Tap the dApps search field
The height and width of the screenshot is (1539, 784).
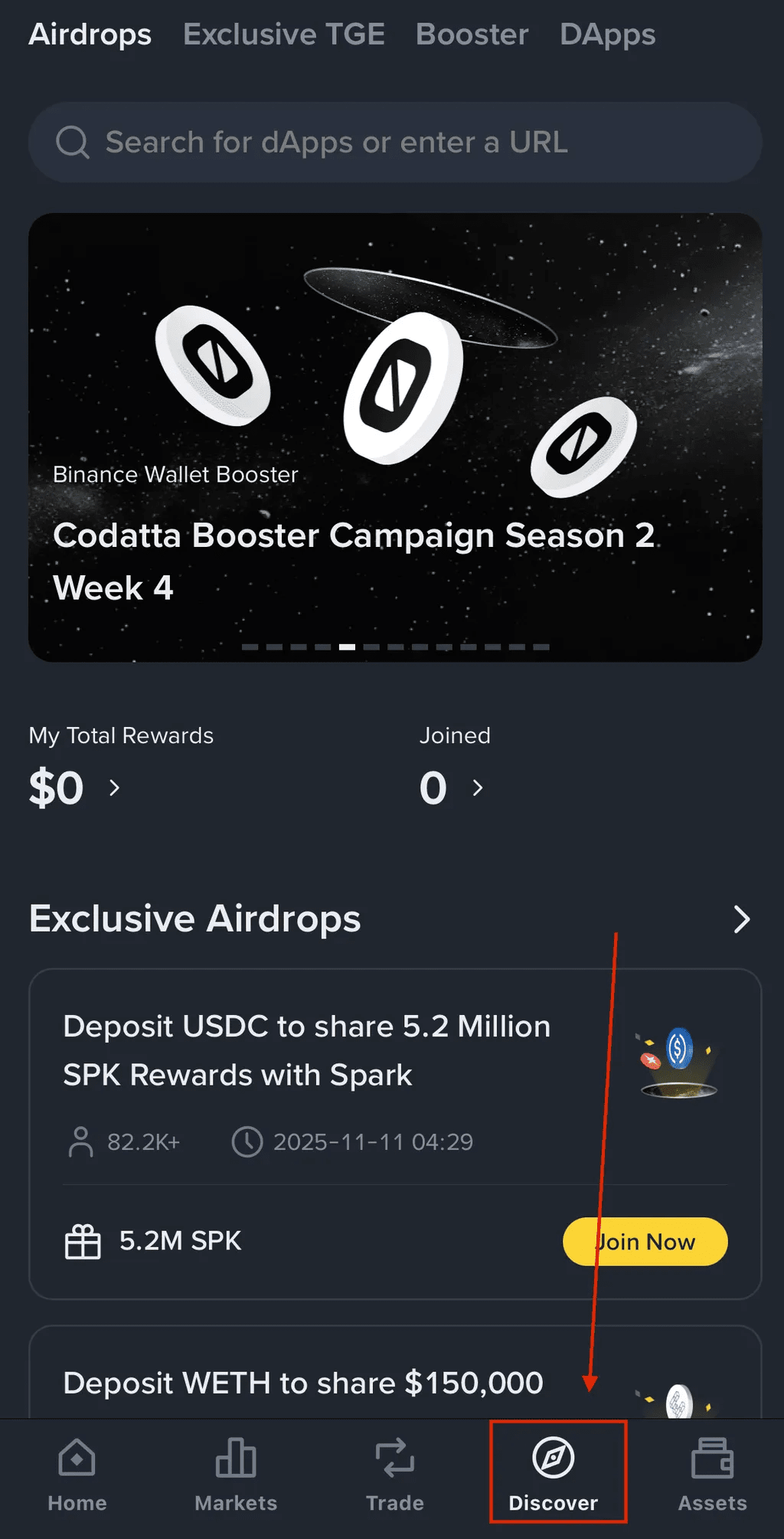pyautogui.click(x=395, y=142)
